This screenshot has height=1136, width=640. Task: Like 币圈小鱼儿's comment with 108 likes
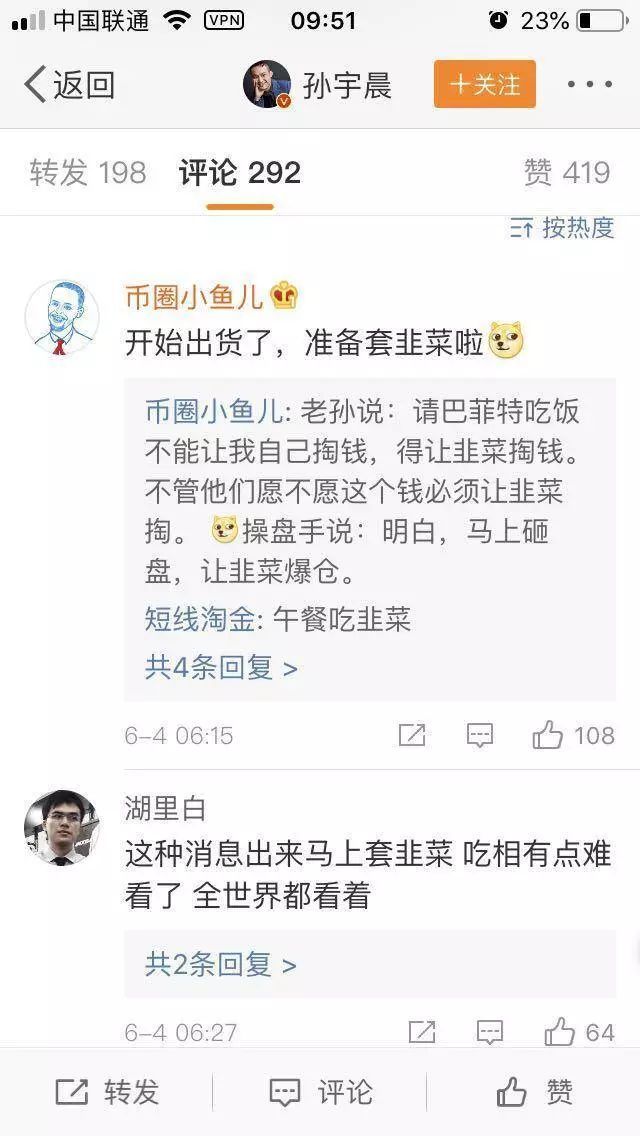(x=573, y=735)
